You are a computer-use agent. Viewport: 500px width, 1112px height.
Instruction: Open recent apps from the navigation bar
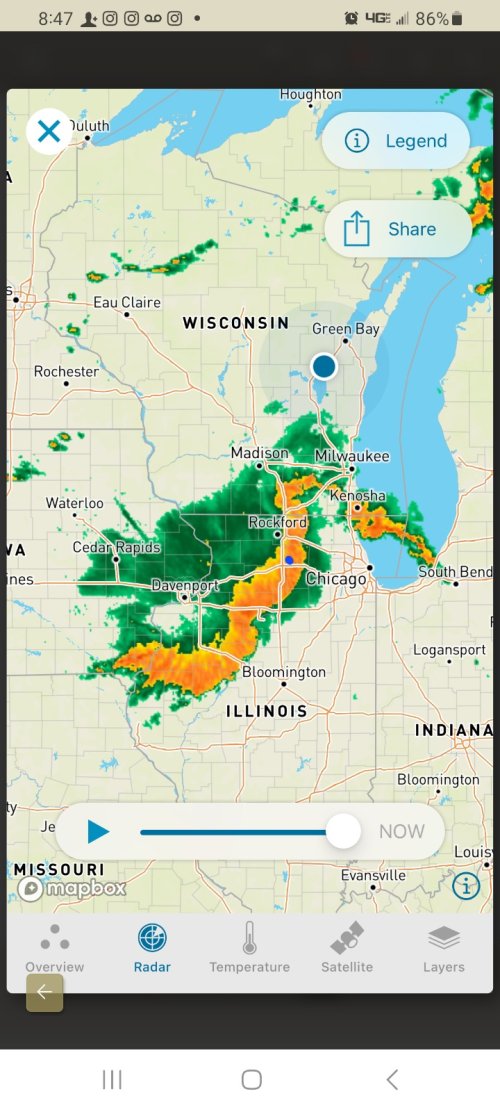(x=112, y=1079)
